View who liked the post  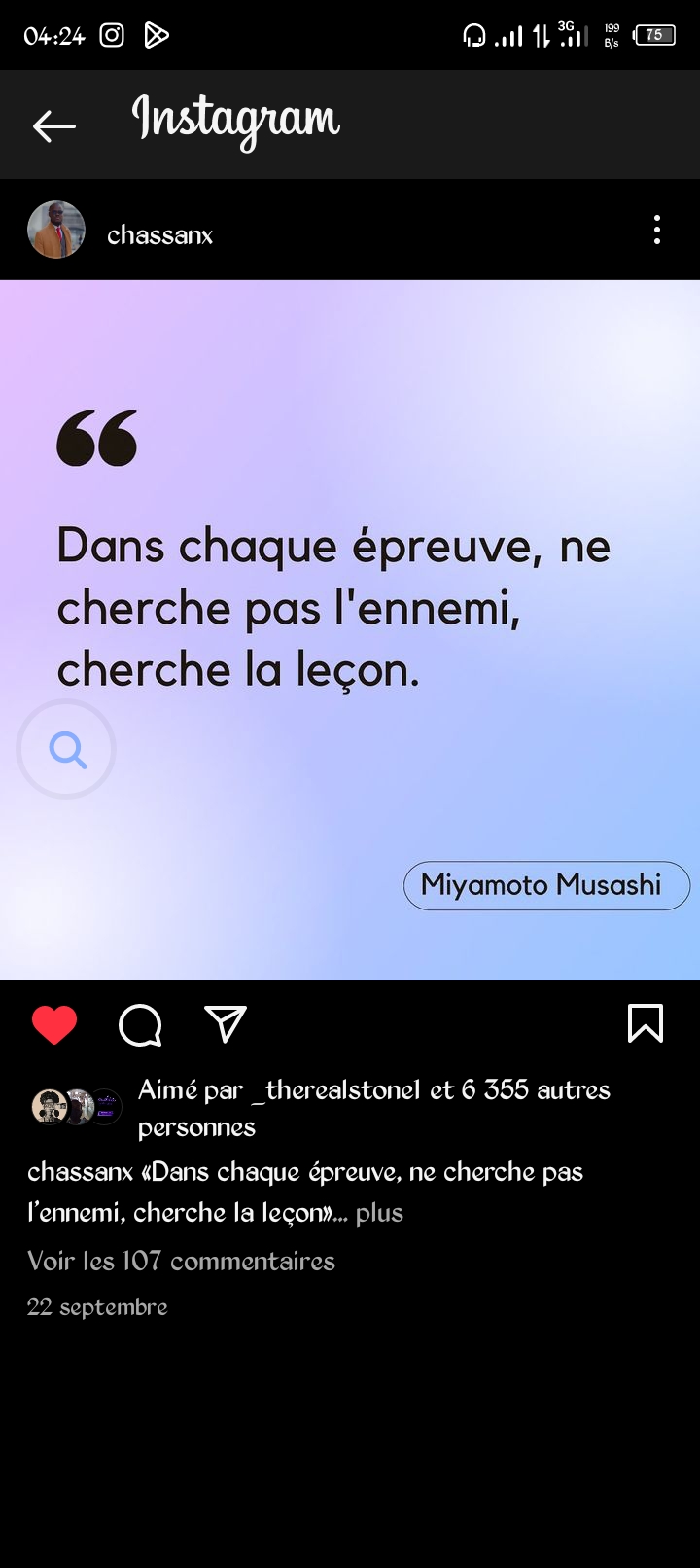click(373, 1107)
